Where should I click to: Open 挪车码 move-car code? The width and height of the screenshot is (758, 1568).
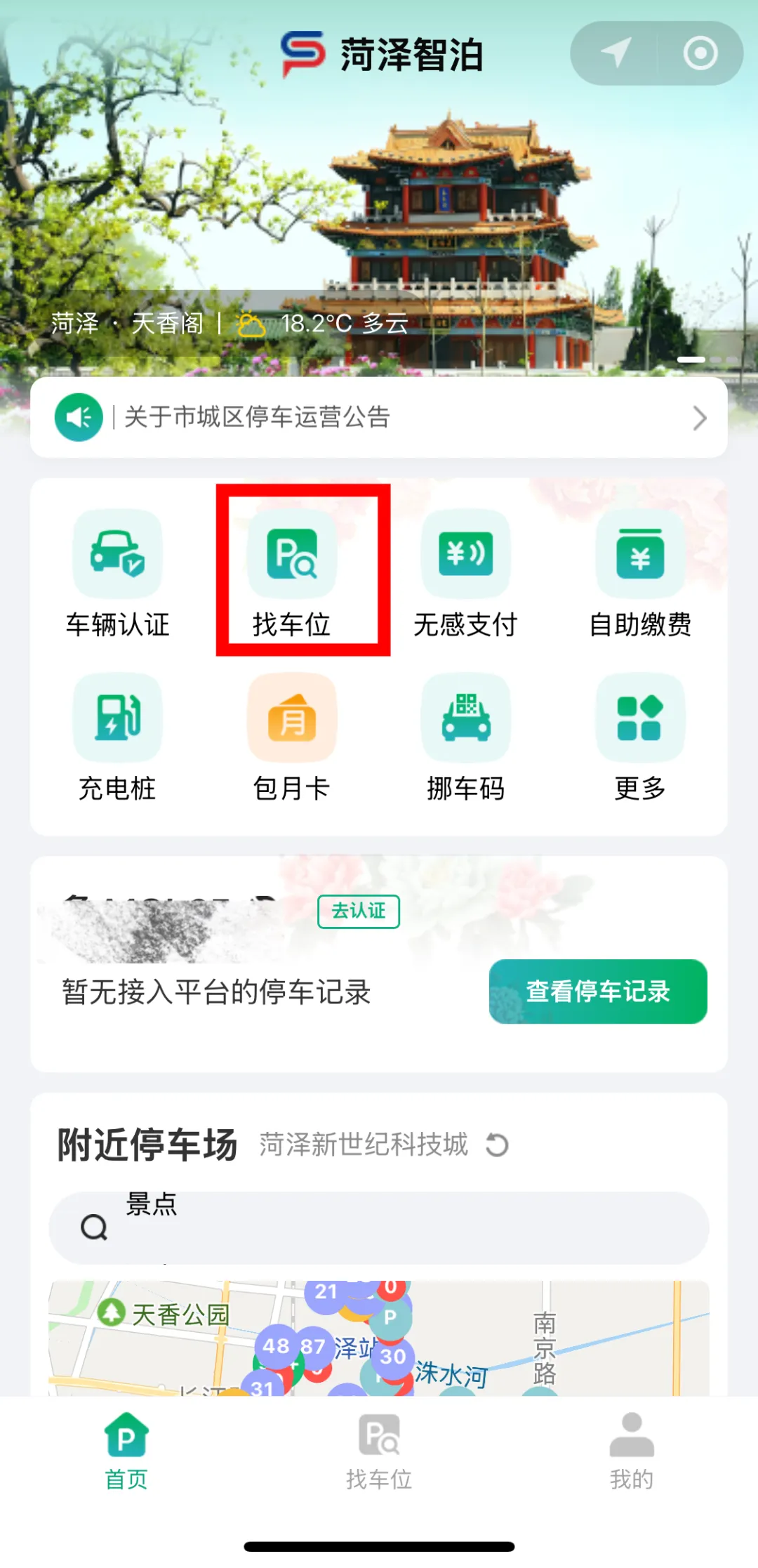[x=465, y=737]
